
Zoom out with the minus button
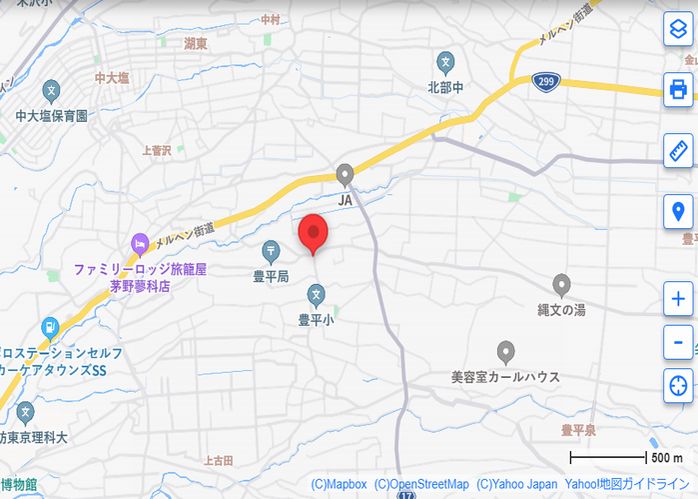[678, 342]
